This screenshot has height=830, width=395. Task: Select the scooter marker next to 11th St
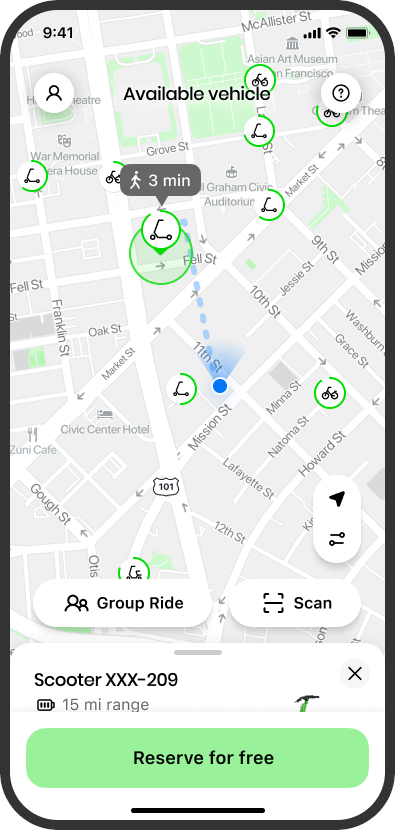click(182, 390)
